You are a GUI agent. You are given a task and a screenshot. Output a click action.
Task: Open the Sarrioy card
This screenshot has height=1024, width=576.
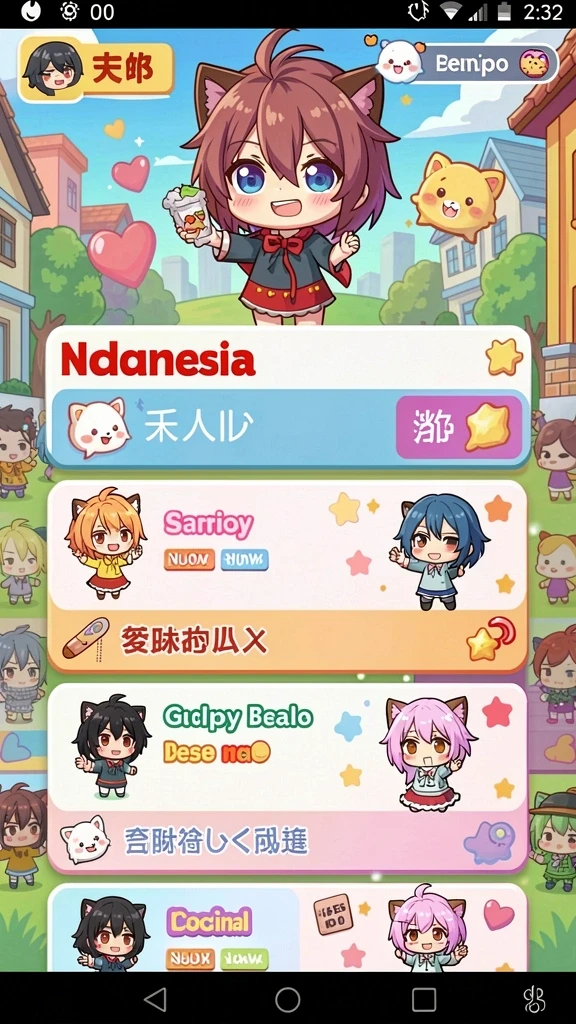(287, 577)
